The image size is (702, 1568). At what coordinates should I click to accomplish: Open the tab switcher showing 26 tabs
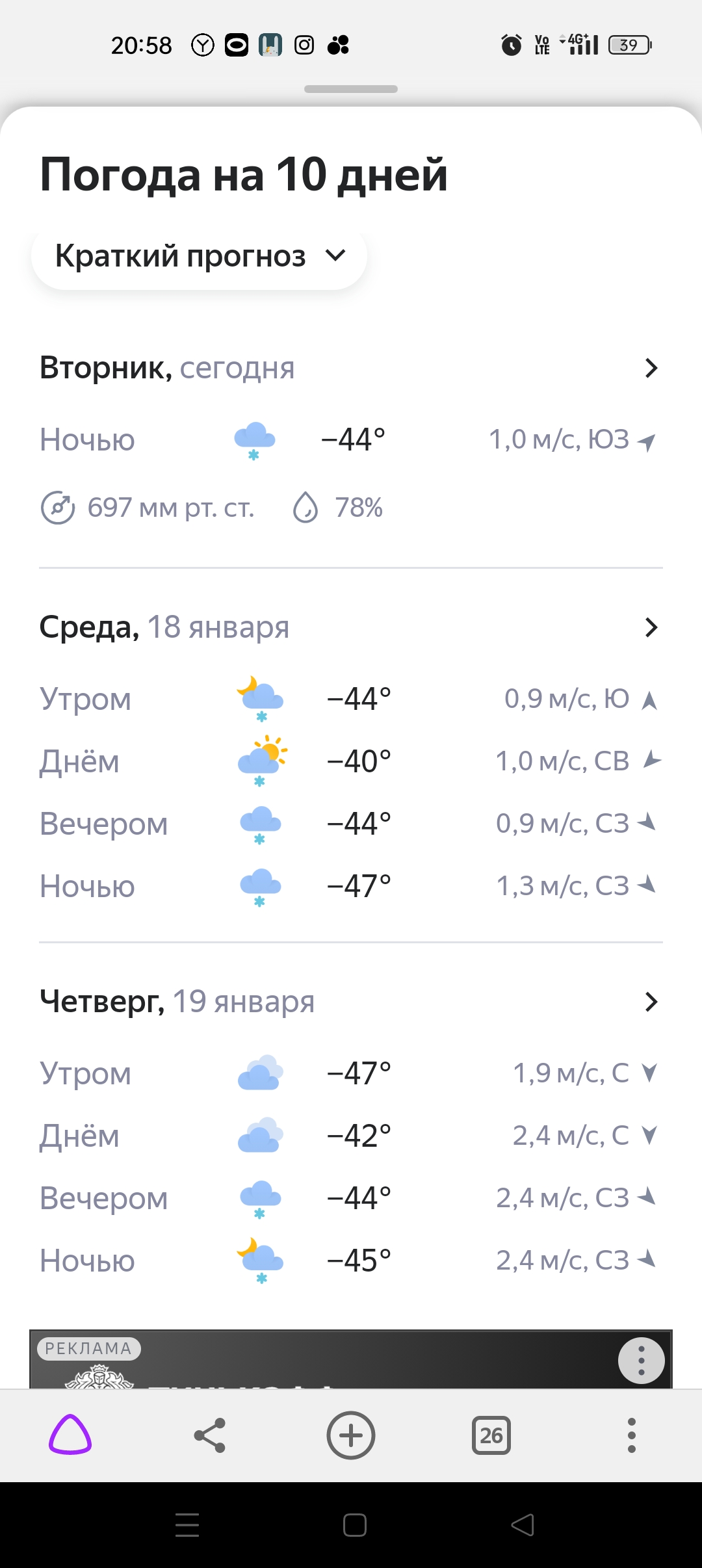click(x=491, y=1436)
